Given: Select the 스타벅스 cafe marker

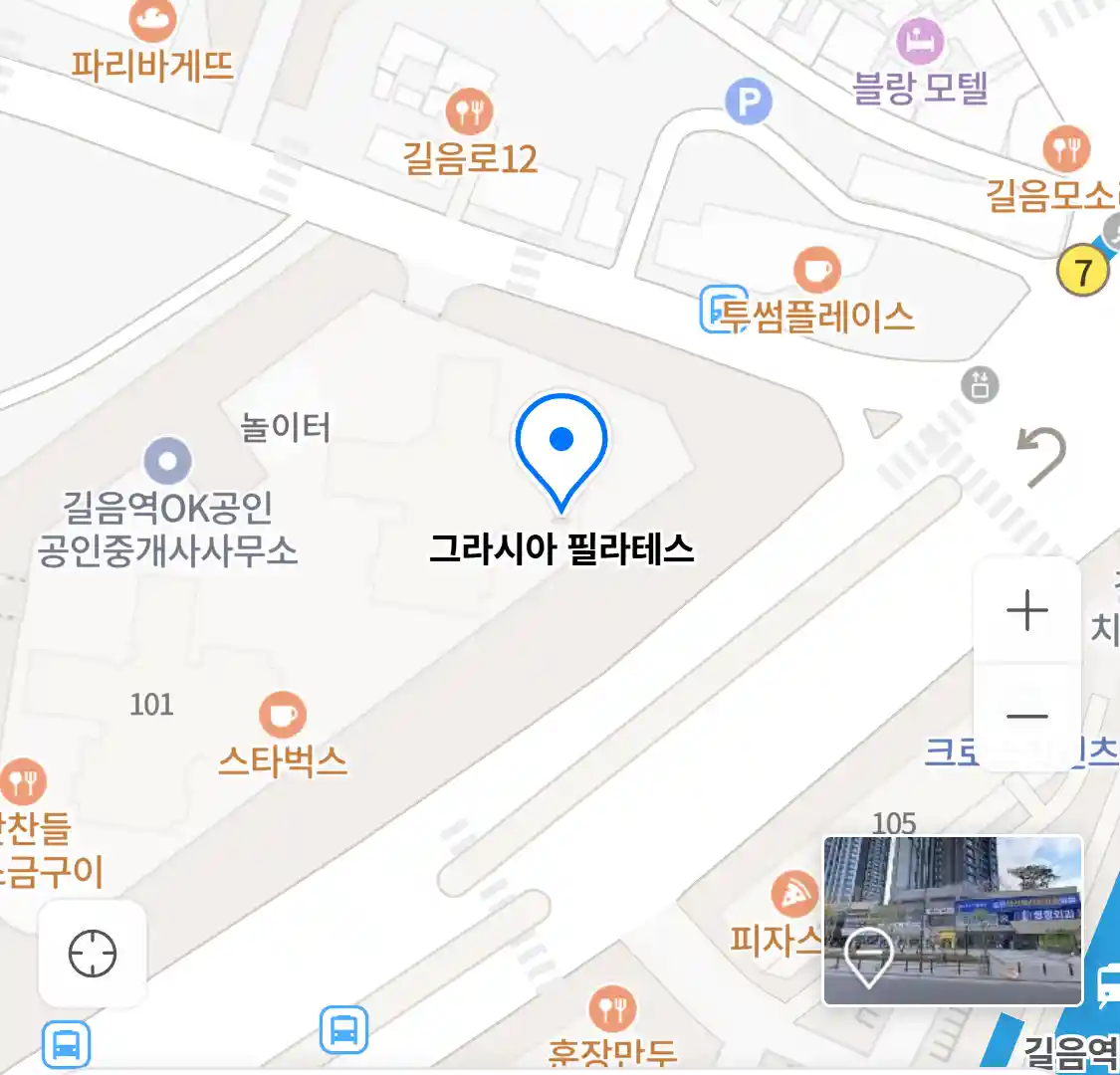Looking at the screenshot, I should (x=283, y=715).
